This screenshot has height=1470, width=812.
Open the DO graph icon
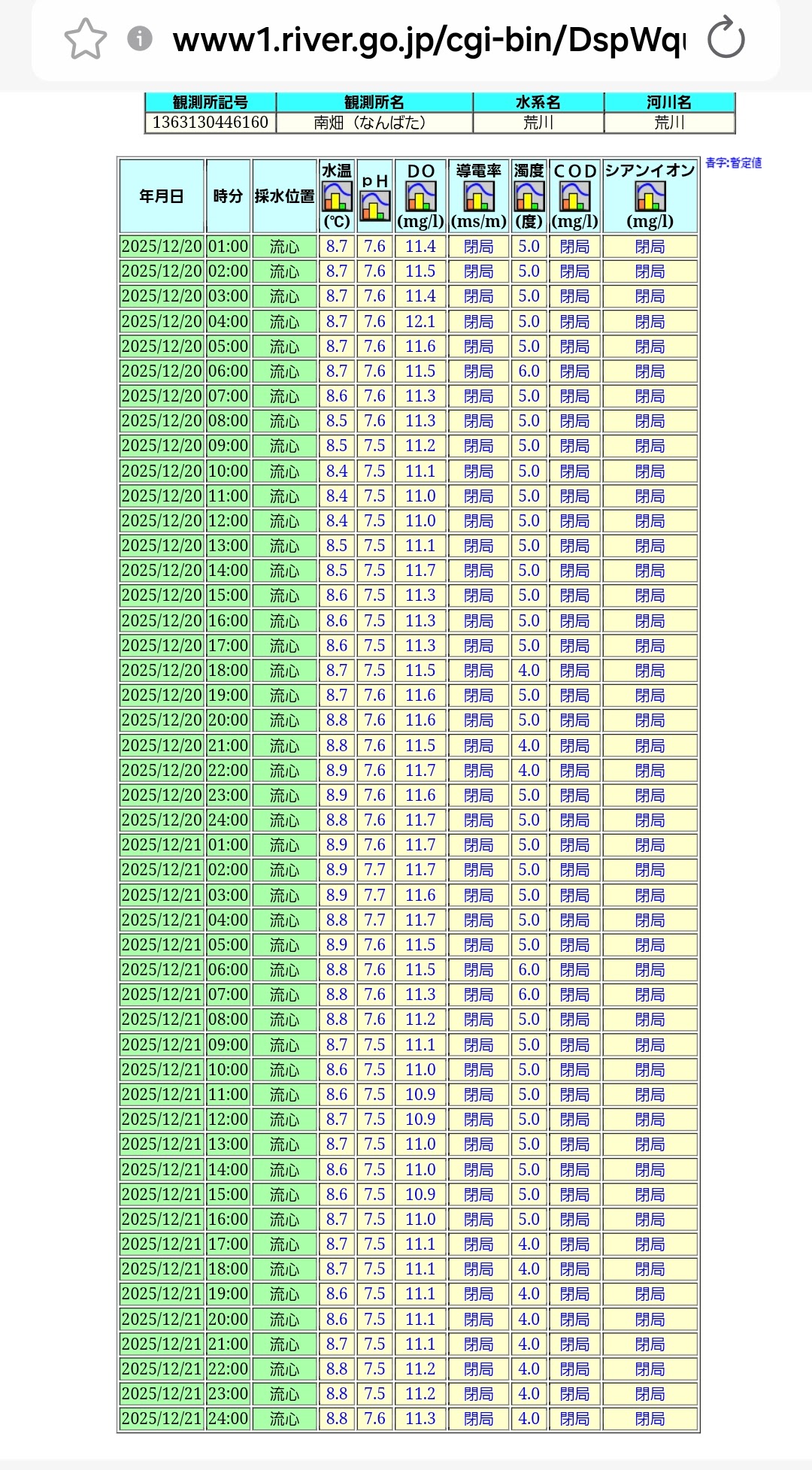[420, 197]
